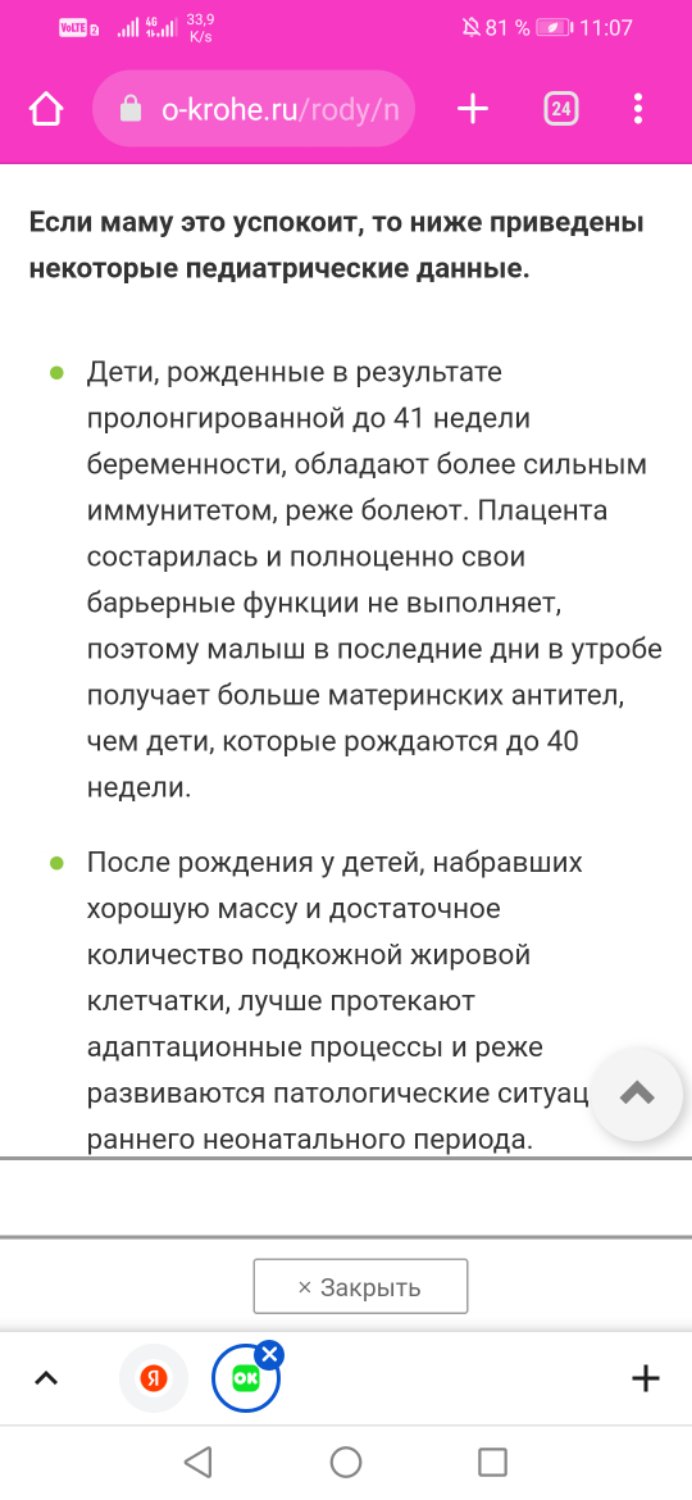Viewport: 692px width, 1500px height.
Task: Go back with the system back button
Action: (x=198, y=1463)
